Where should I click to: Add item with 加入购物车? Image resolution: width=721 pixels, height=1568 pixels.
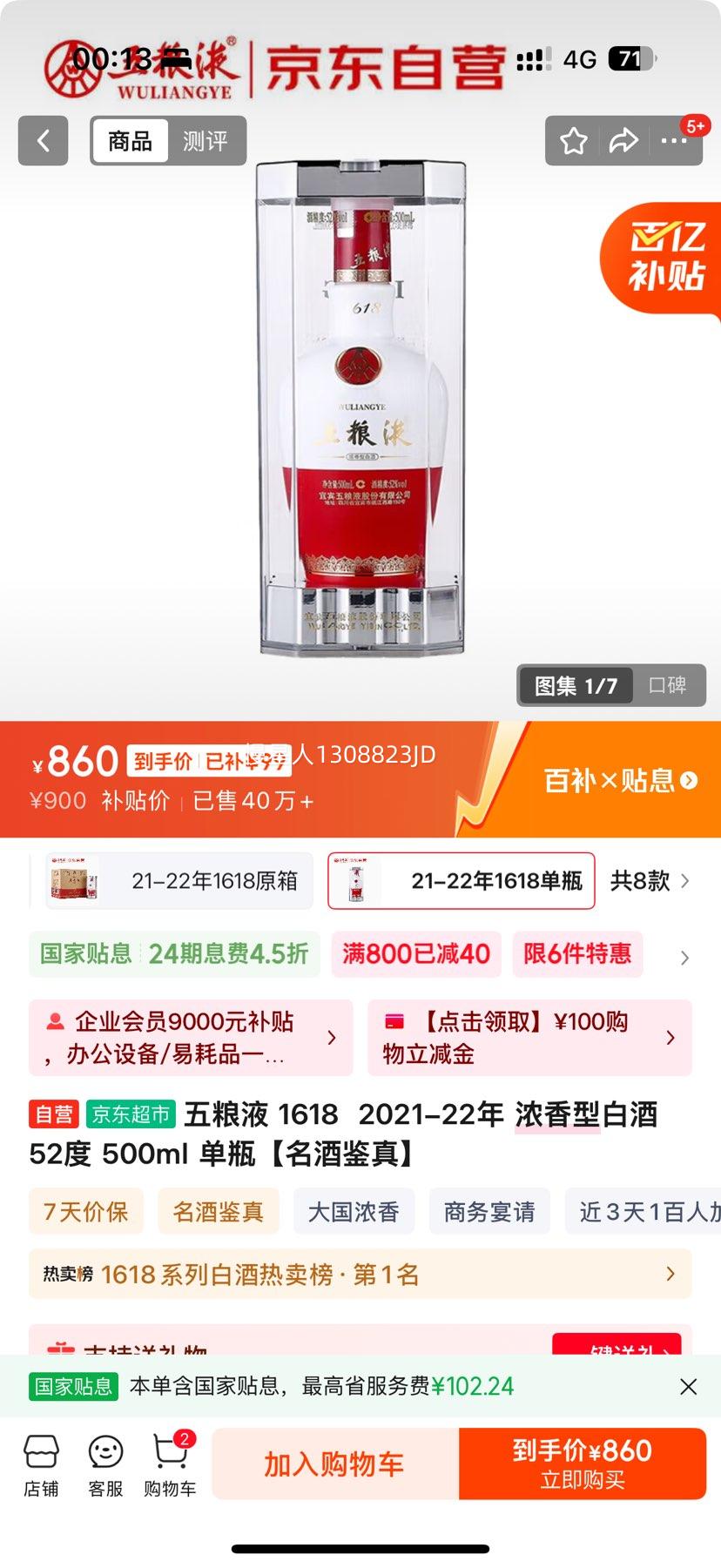click(334, 1464)
